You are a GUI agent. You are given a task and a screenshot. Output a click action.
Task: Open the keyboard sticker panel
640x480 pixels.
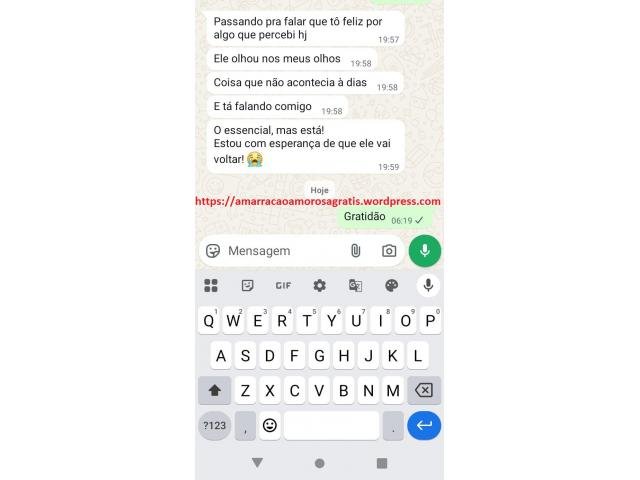click(x=247, y=286)
